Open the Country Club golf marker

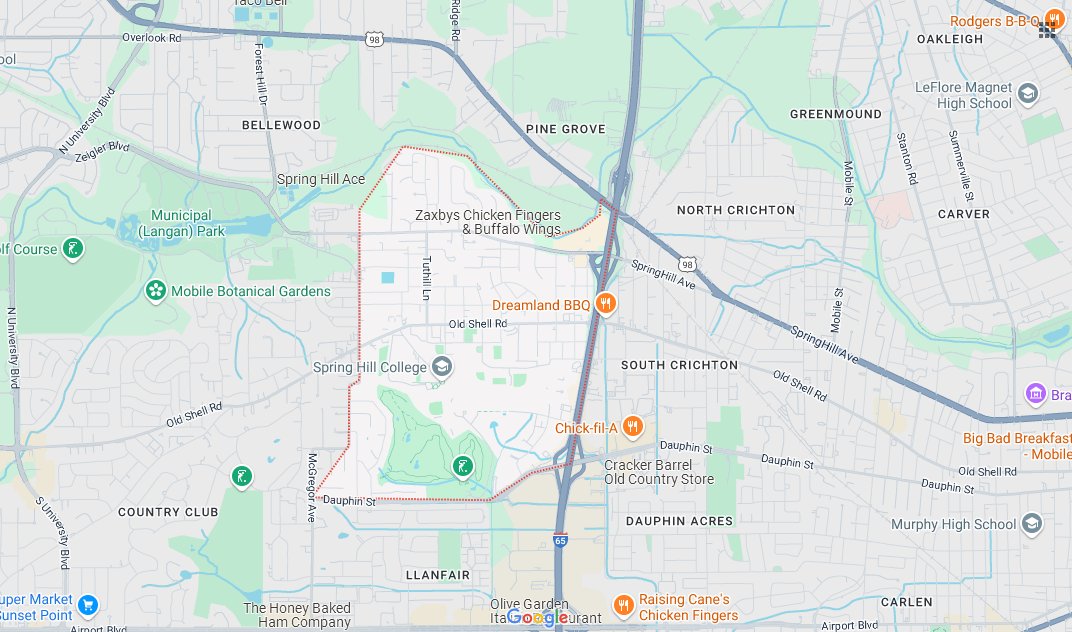(241, 477)
